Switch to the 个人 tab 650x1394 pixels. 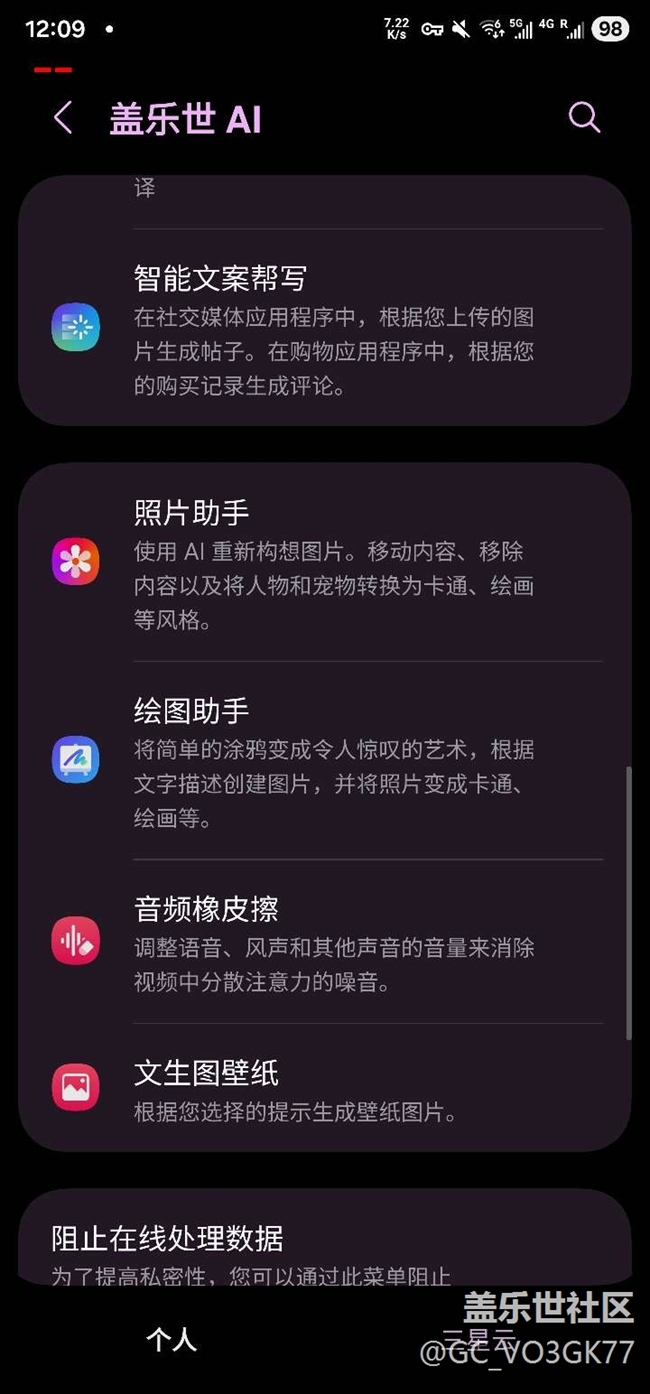click(x=172, y=1340)
